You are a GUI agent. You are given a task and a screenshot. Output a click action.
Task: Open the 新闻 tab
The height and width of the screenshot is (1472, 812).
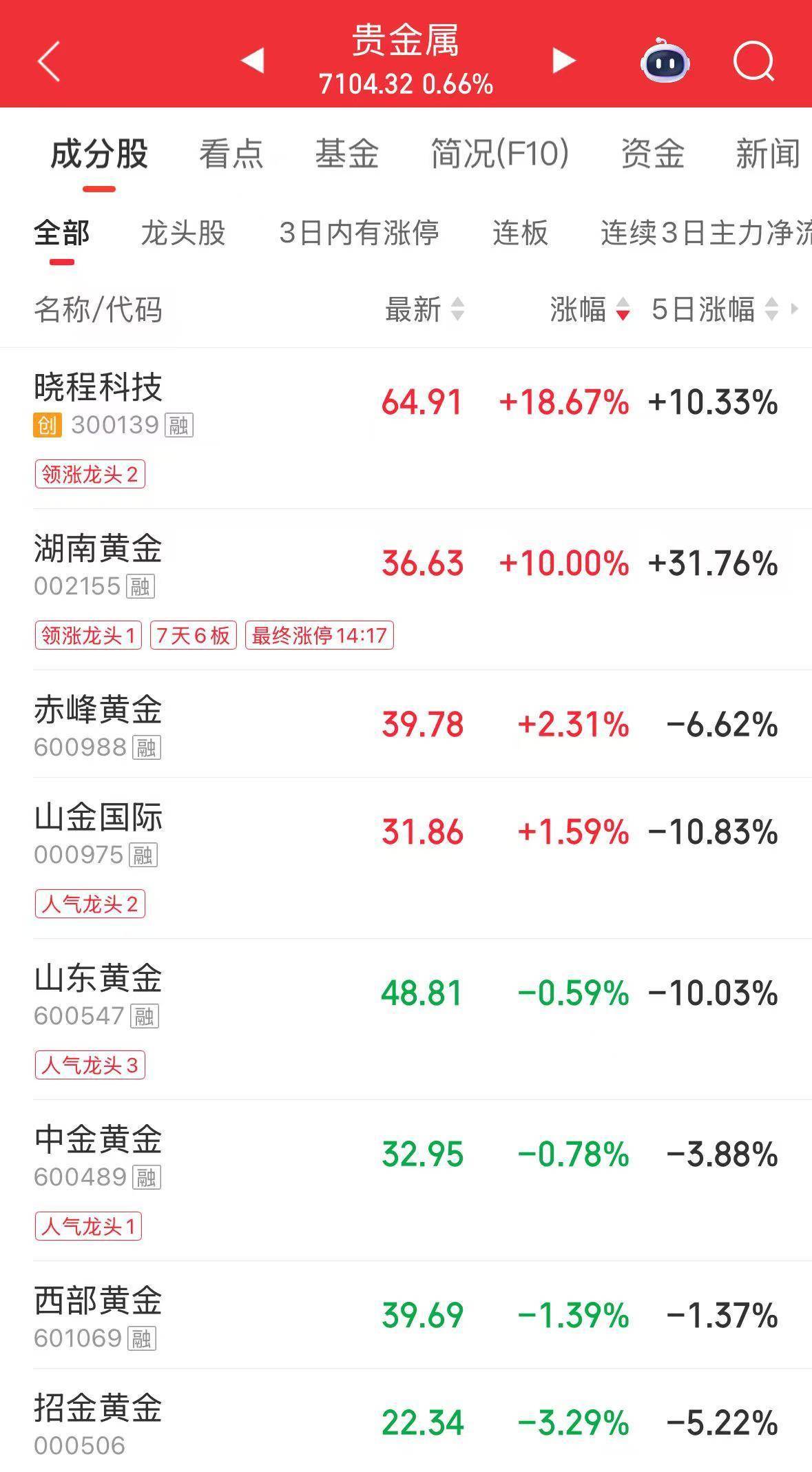point(767,154)
